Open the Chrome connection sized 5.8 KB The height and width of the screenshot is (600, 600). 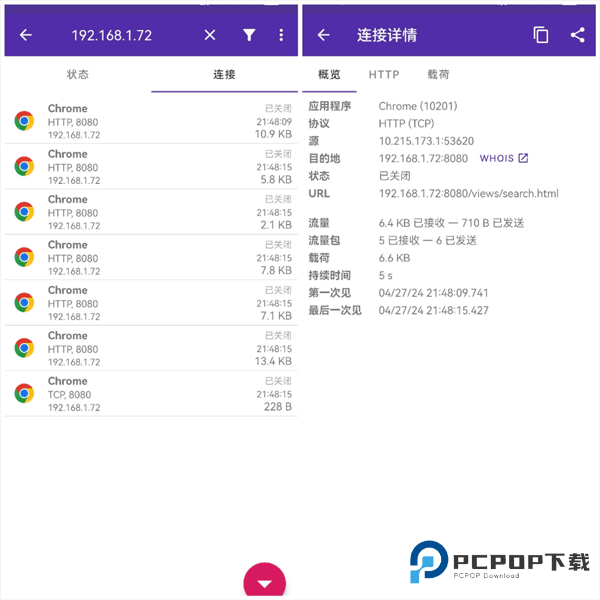pos(152,167)
